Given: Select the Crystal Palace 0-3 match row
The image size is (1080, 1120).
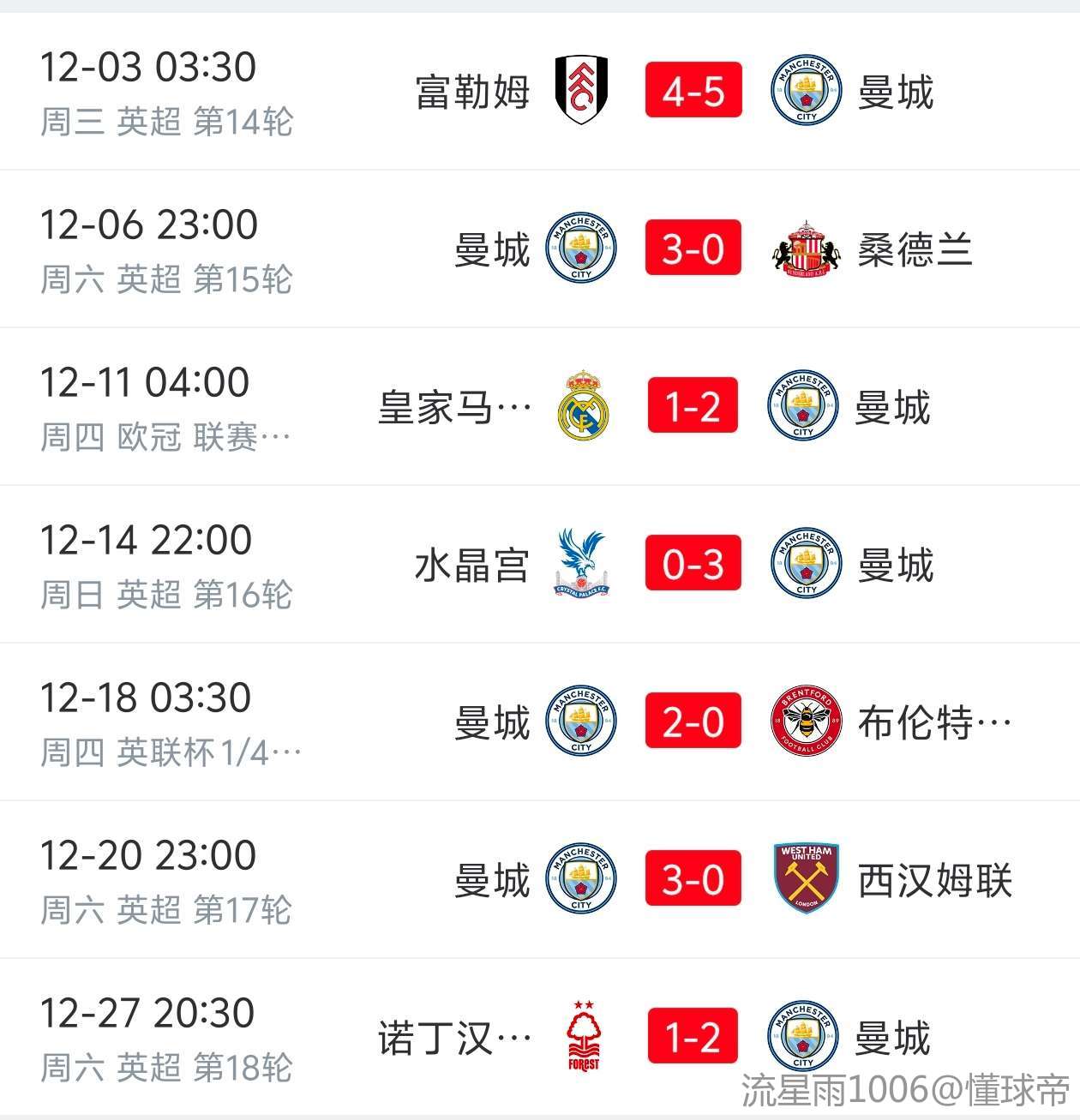Looking at the screenshot, I should tap(693, 564).
